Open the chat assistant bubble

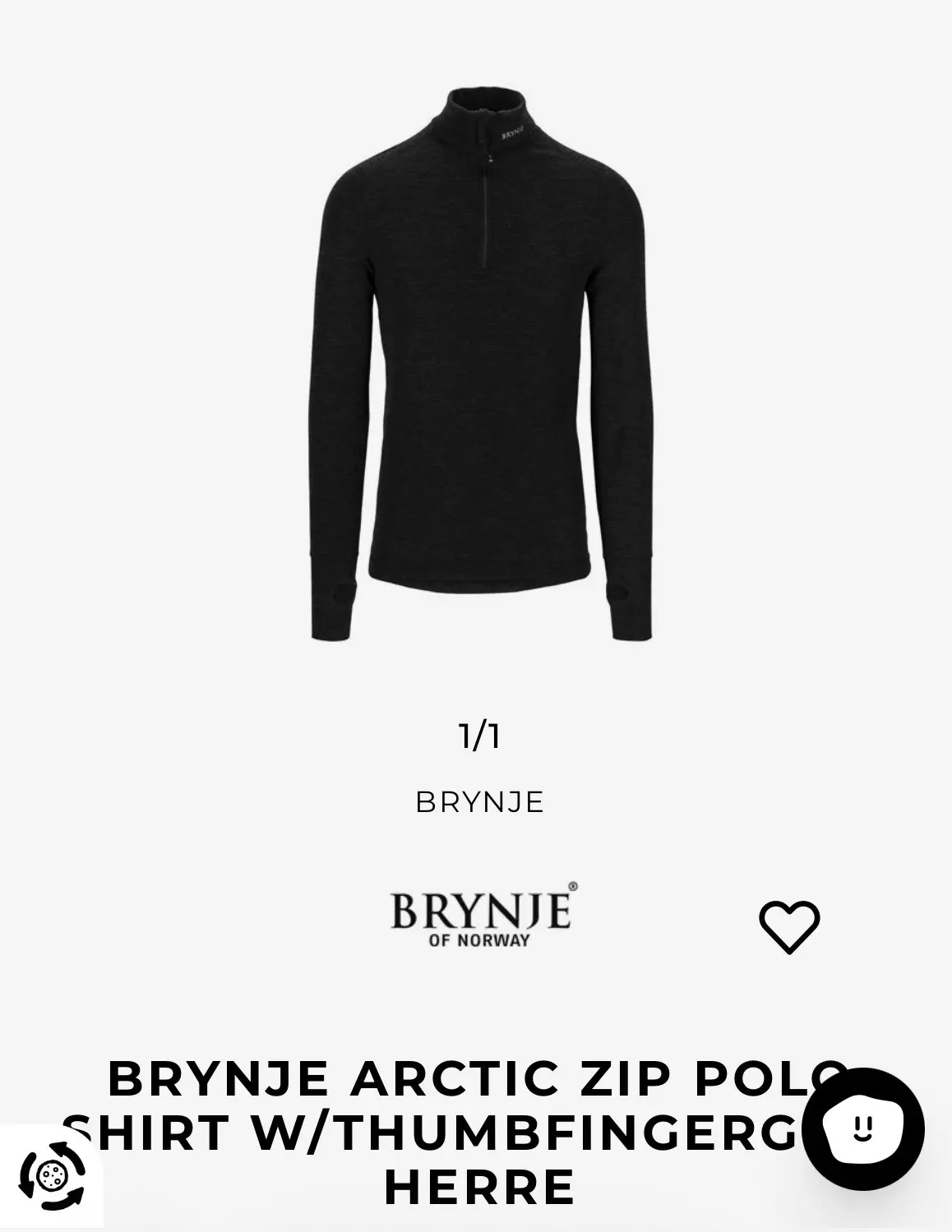pyautogui.click(x=863, y=1128)
